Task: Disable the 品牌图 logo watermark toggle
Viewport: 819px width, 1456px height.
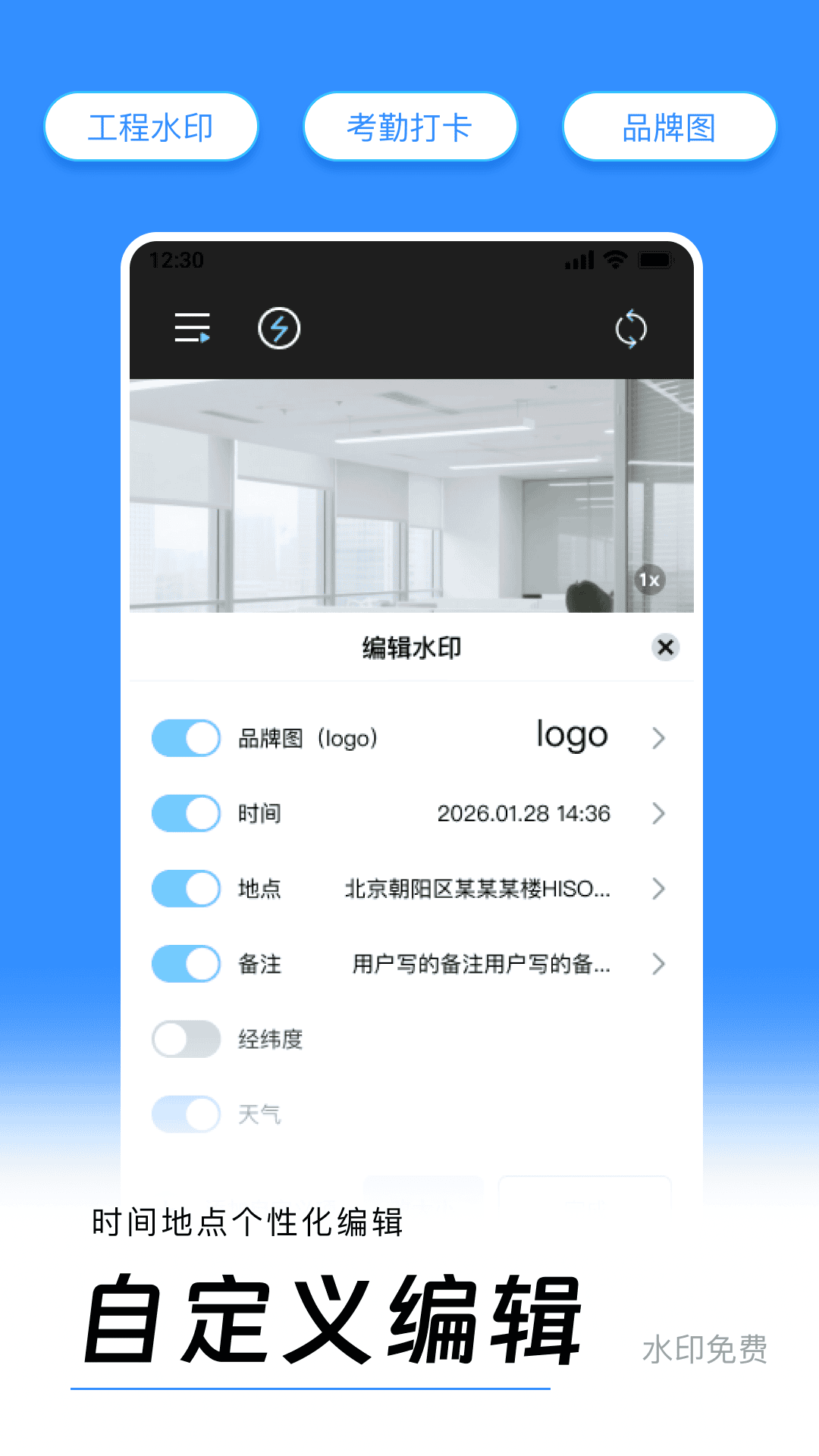Action: click(x=186, y=736)
